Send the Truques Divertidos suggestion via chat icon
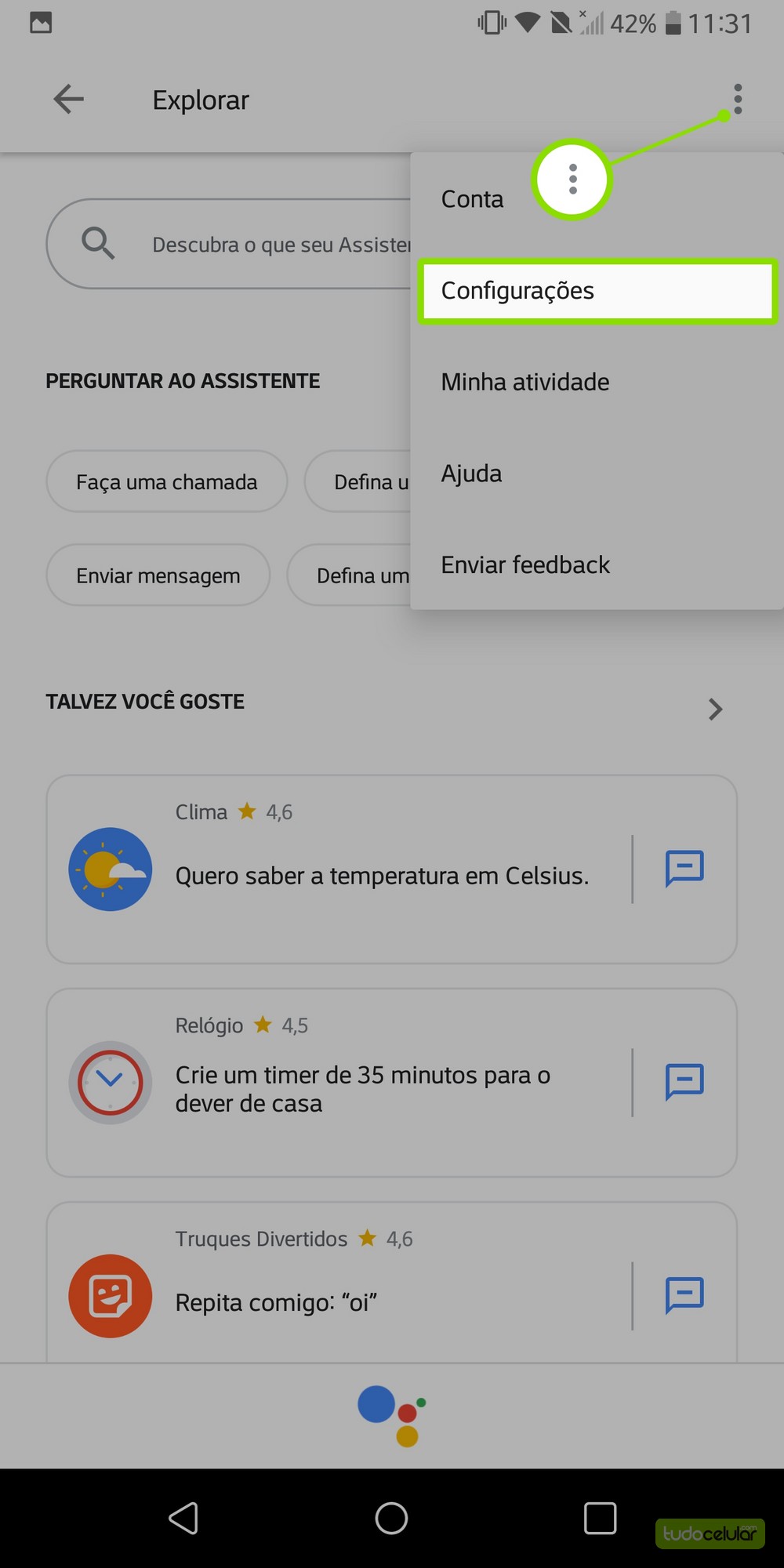784x1568 pixels. [x=684, y=1295]
